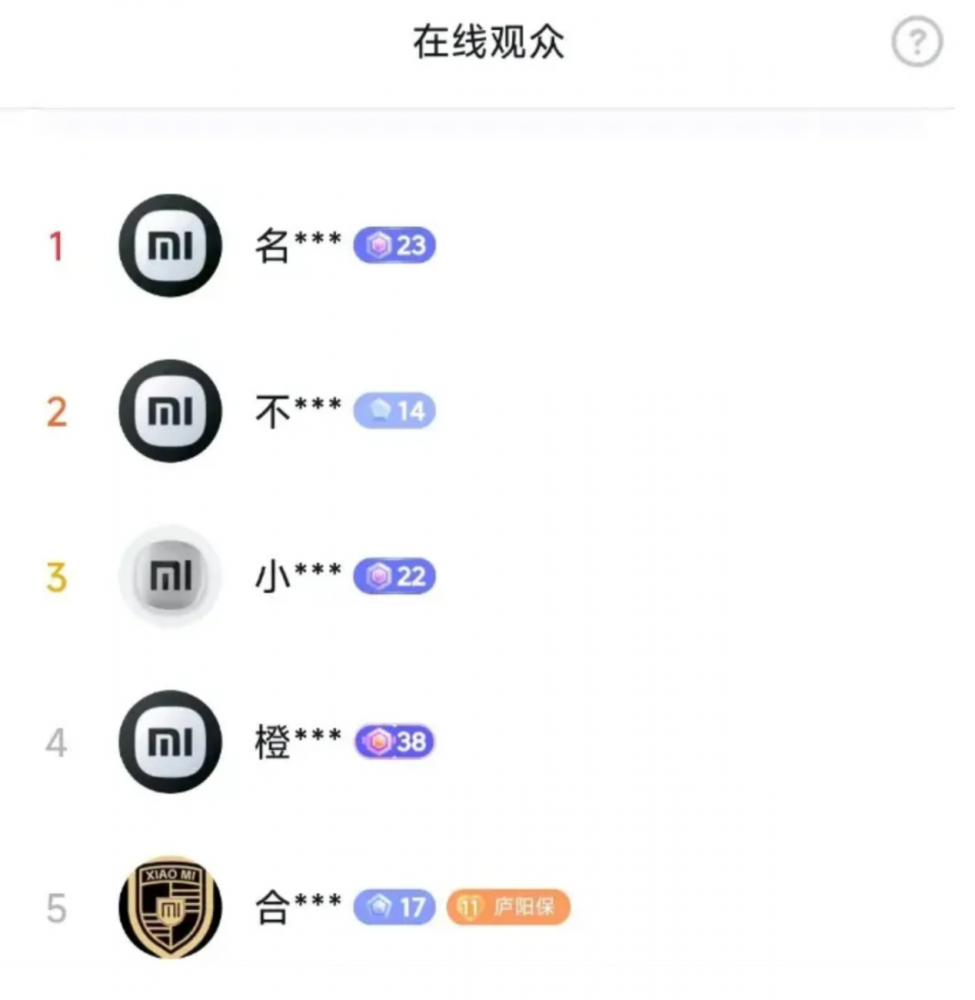View the profile of viewer 橙***
The height and width of the screenshot is (1000, 975).
coord(298,742)
